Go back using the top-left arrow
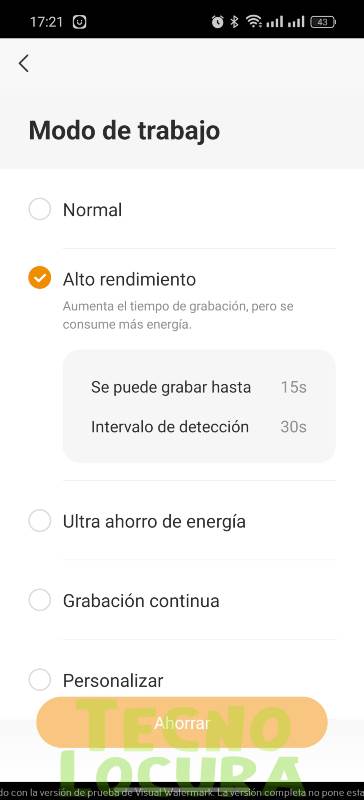Screen dimensions: 364x800 coord(23,64)
